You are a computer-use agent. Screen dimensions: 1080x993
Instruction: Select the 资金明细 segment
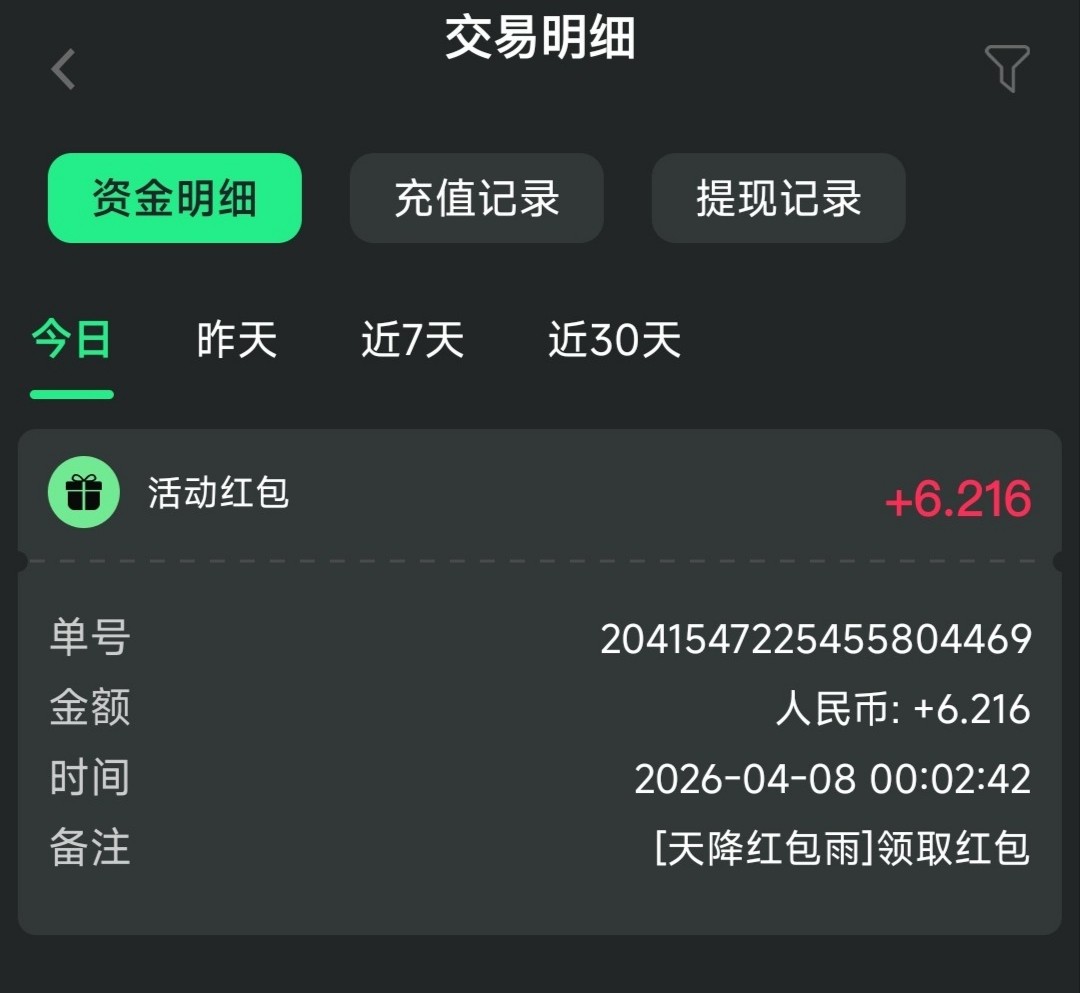click(175, 198)
